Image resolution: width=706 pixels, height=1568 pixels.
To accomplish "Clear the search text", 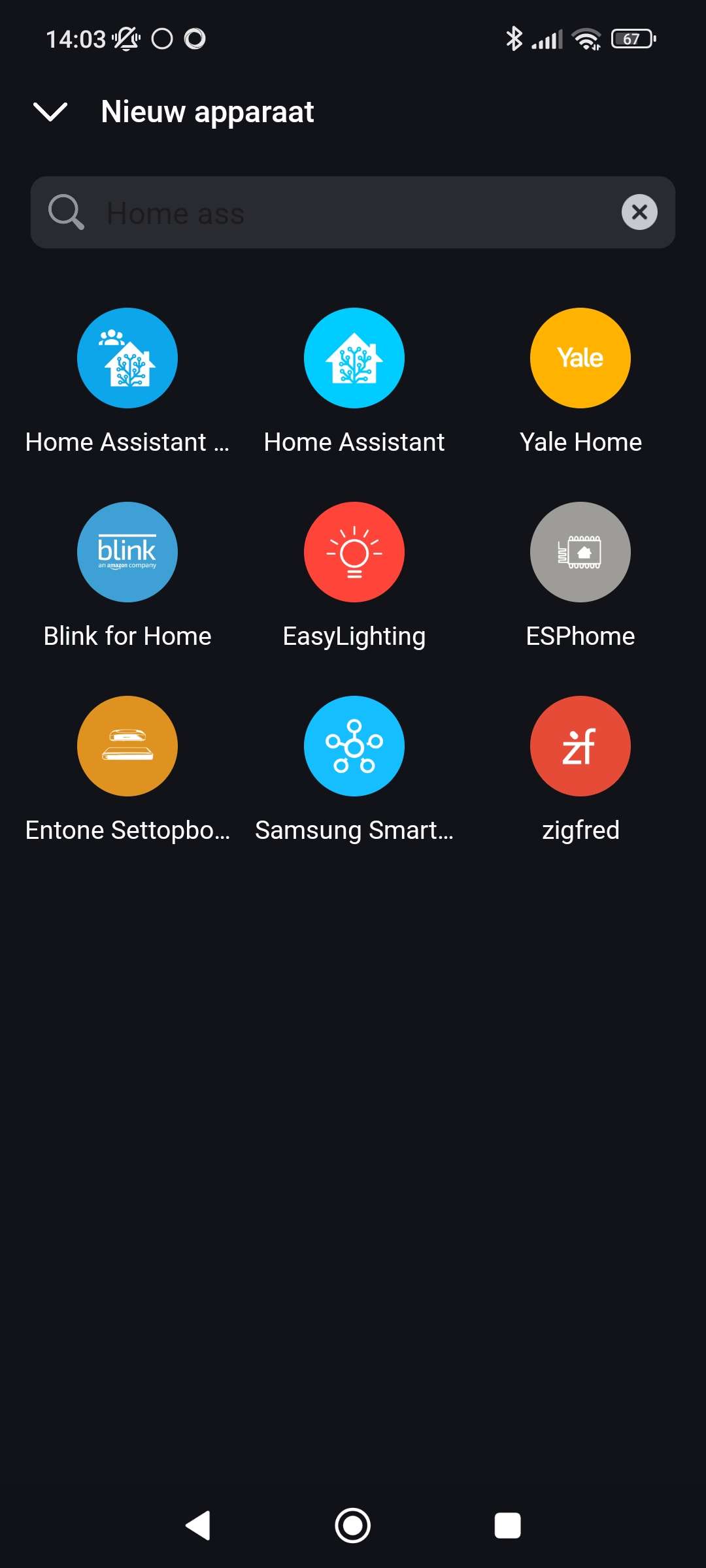I will tap(639, 212).
